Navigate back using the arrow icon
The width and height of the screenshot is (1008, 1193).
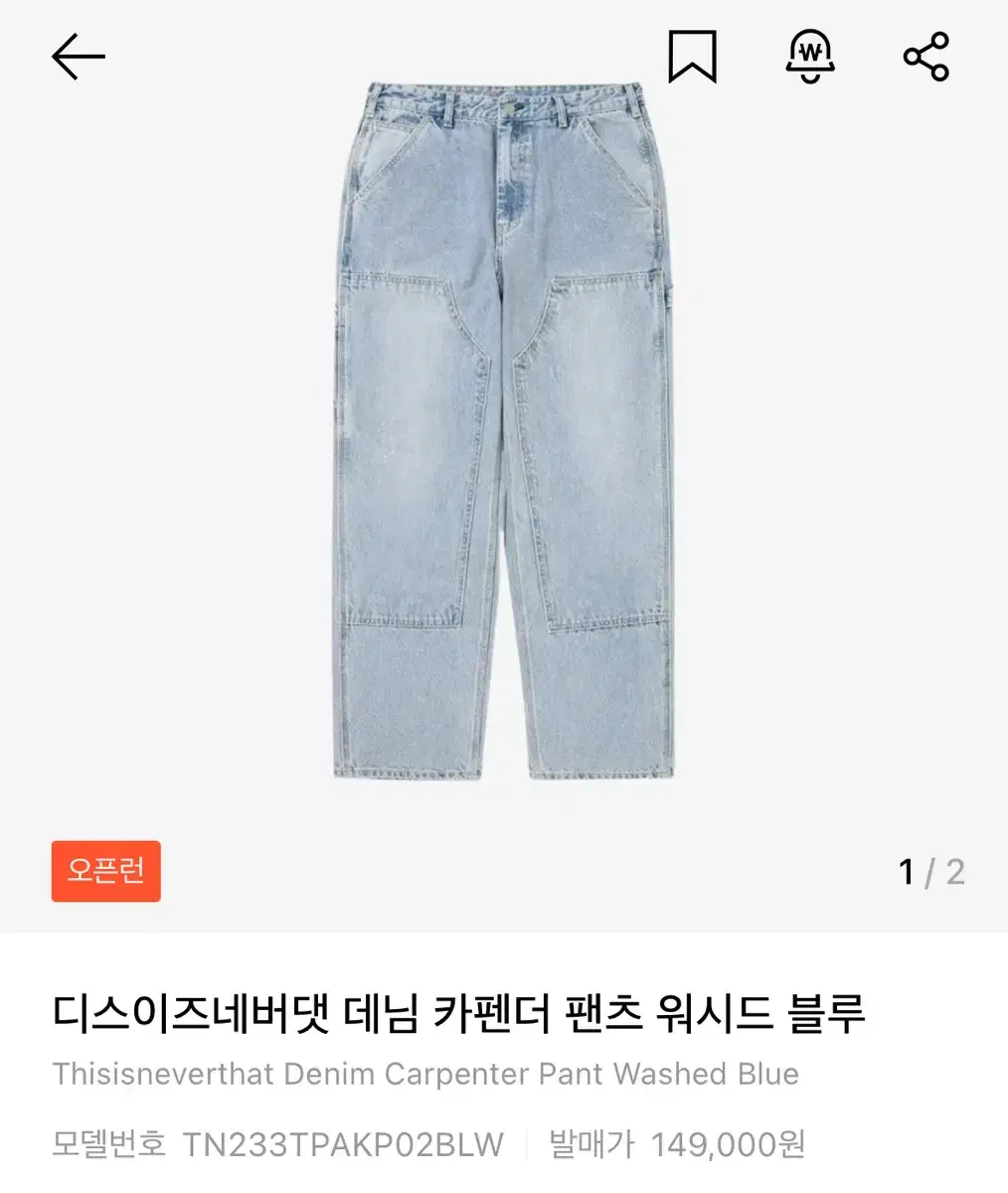tap(78, 57)
